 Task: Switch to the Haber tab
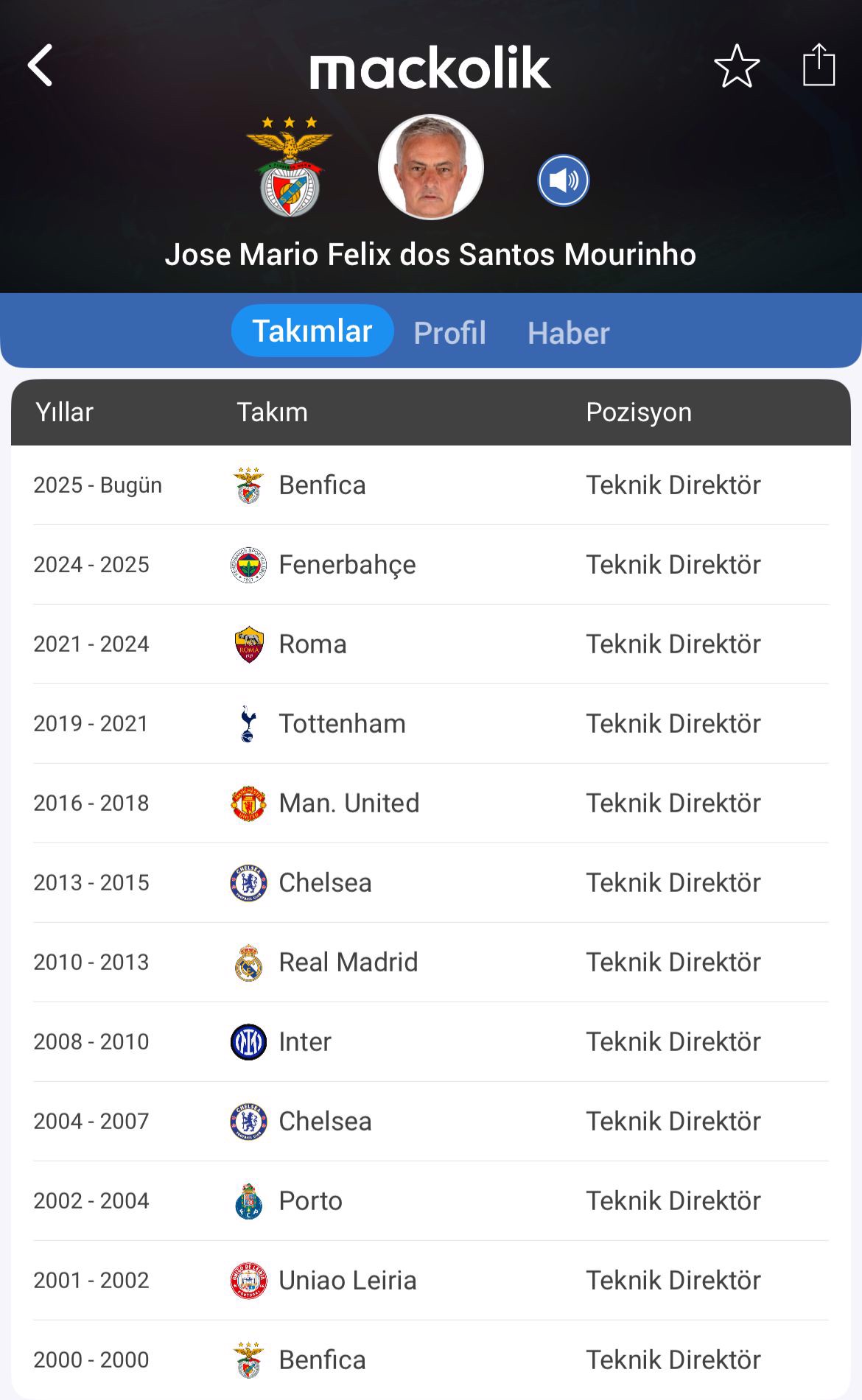click(x=569, y=332)
